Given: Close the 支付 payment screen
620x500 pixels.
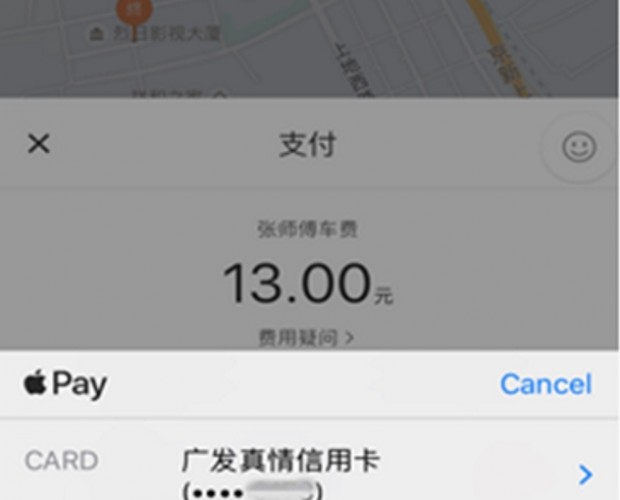Looking at the screenshot, I should [38, 144].
